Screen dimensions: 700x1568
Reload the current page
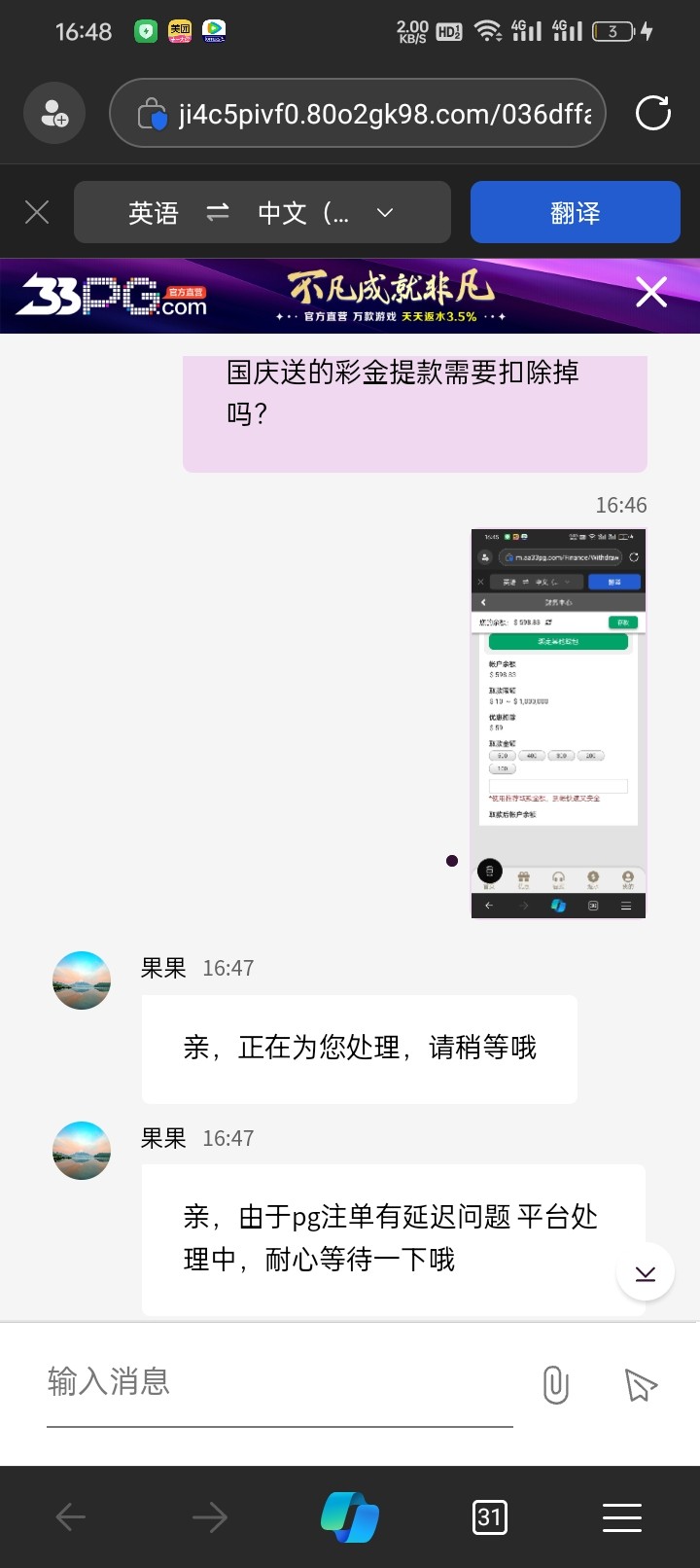click(x=652, y=114)
